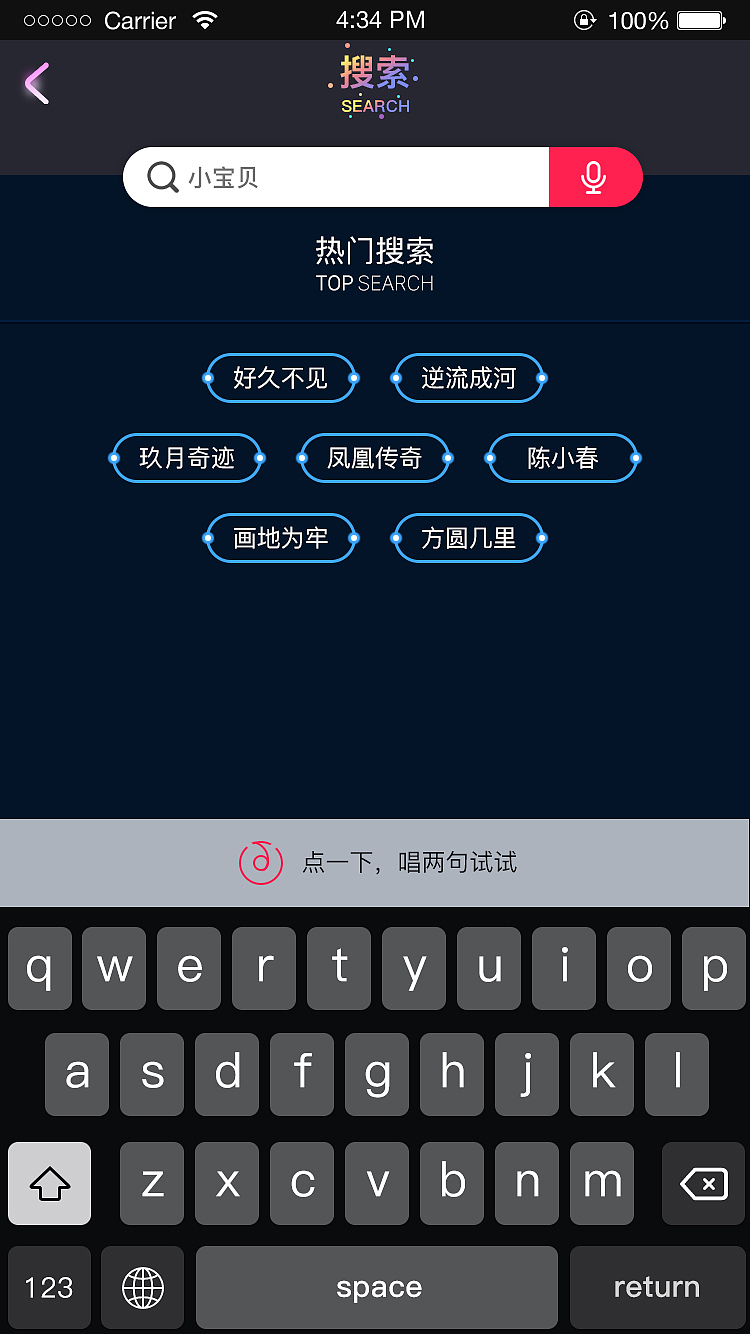The height and width of the screenshot is (1334, 750).
Task: Open the 玖月奇迹 hot search entry
Action: coord(187,458)
